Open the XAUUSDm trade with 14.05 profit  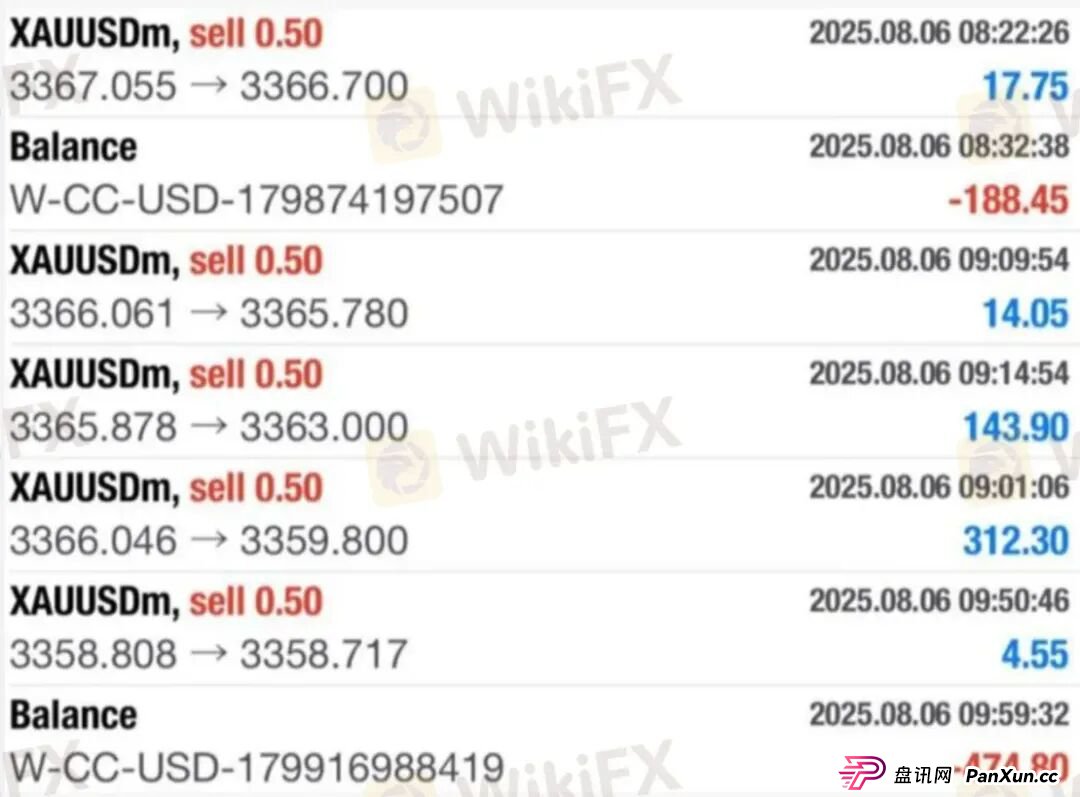(540, 288)
